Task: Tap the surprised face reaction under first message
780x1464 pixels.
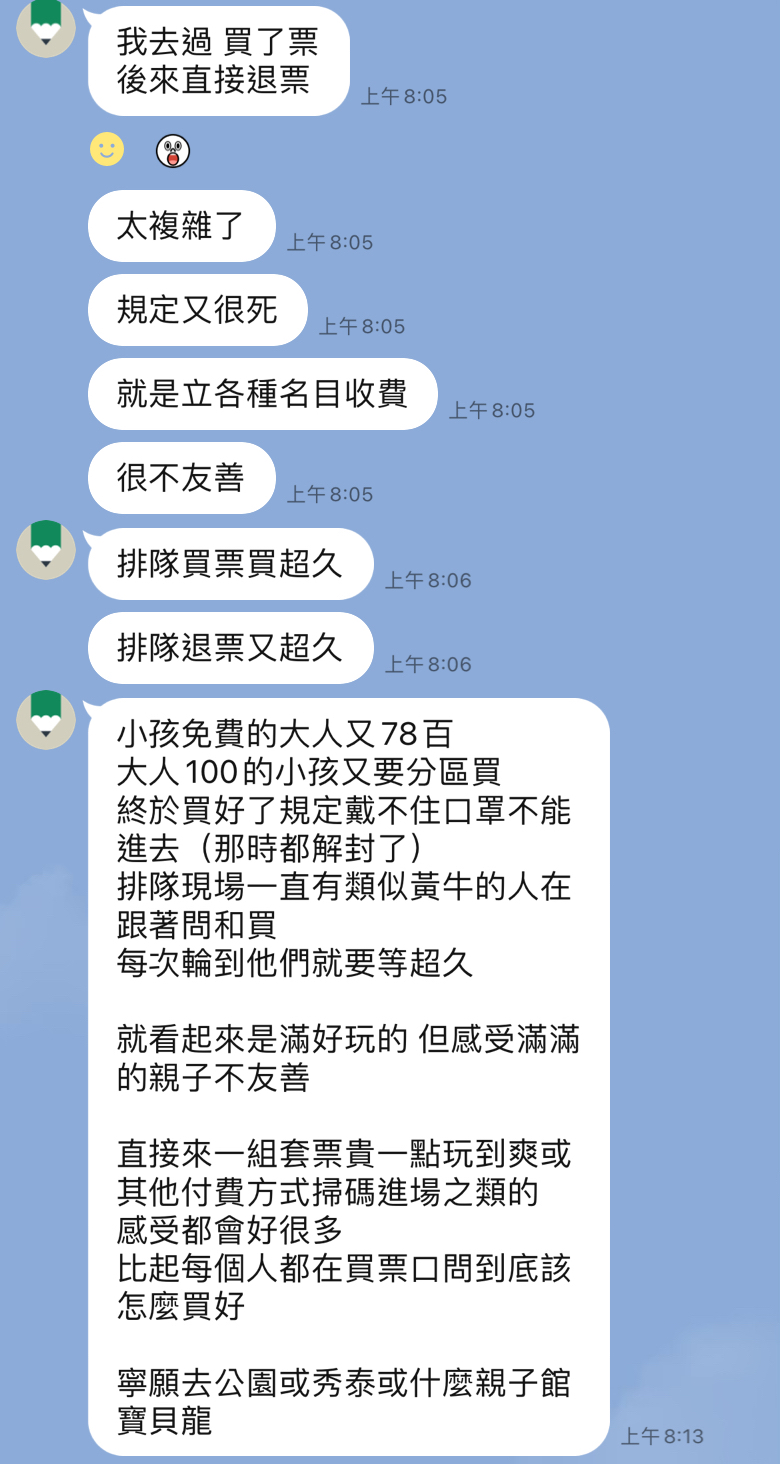Action: coord(173,151)
